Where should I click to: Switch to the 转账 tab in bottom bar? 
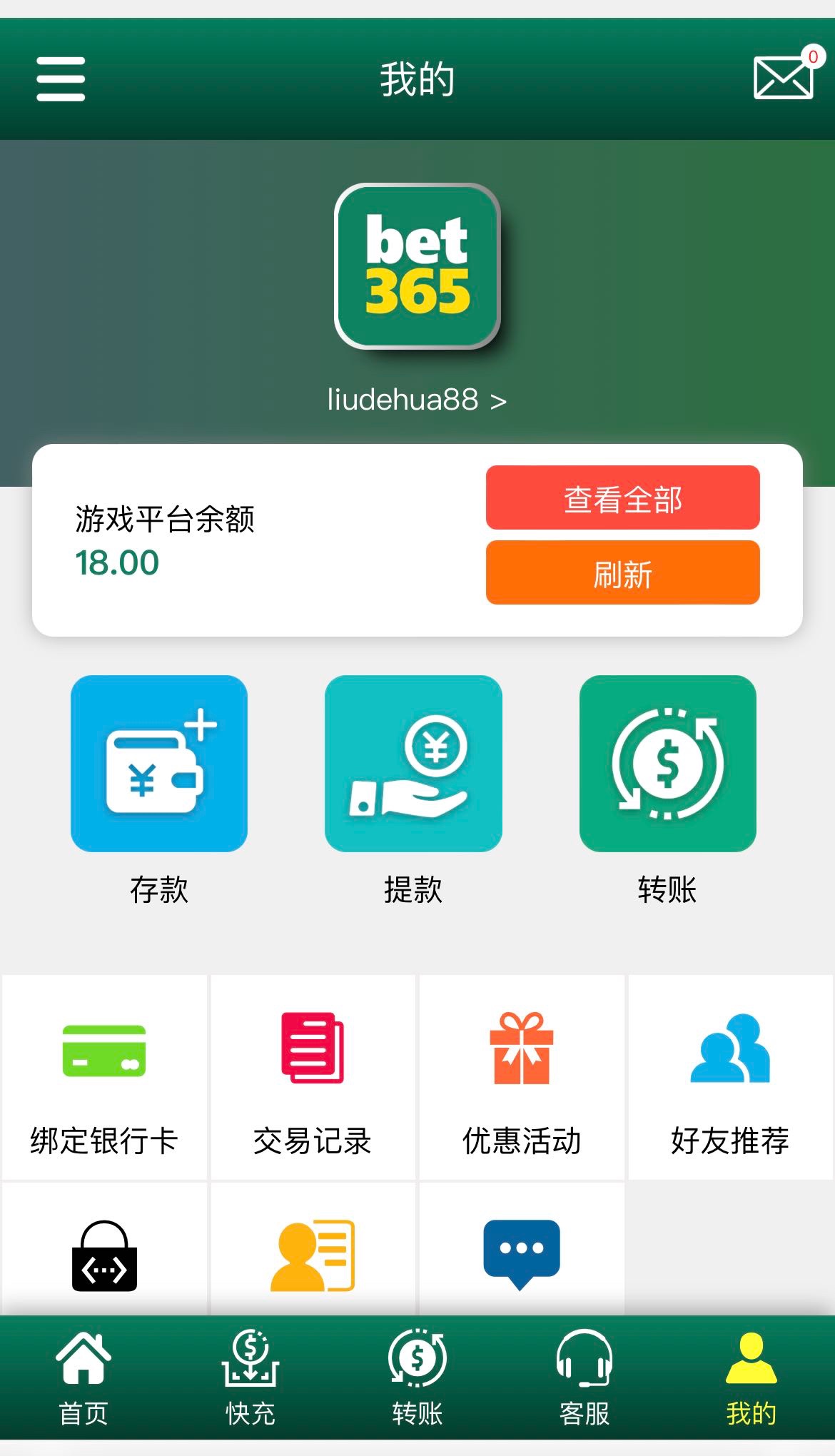(x=417, y=1377)
